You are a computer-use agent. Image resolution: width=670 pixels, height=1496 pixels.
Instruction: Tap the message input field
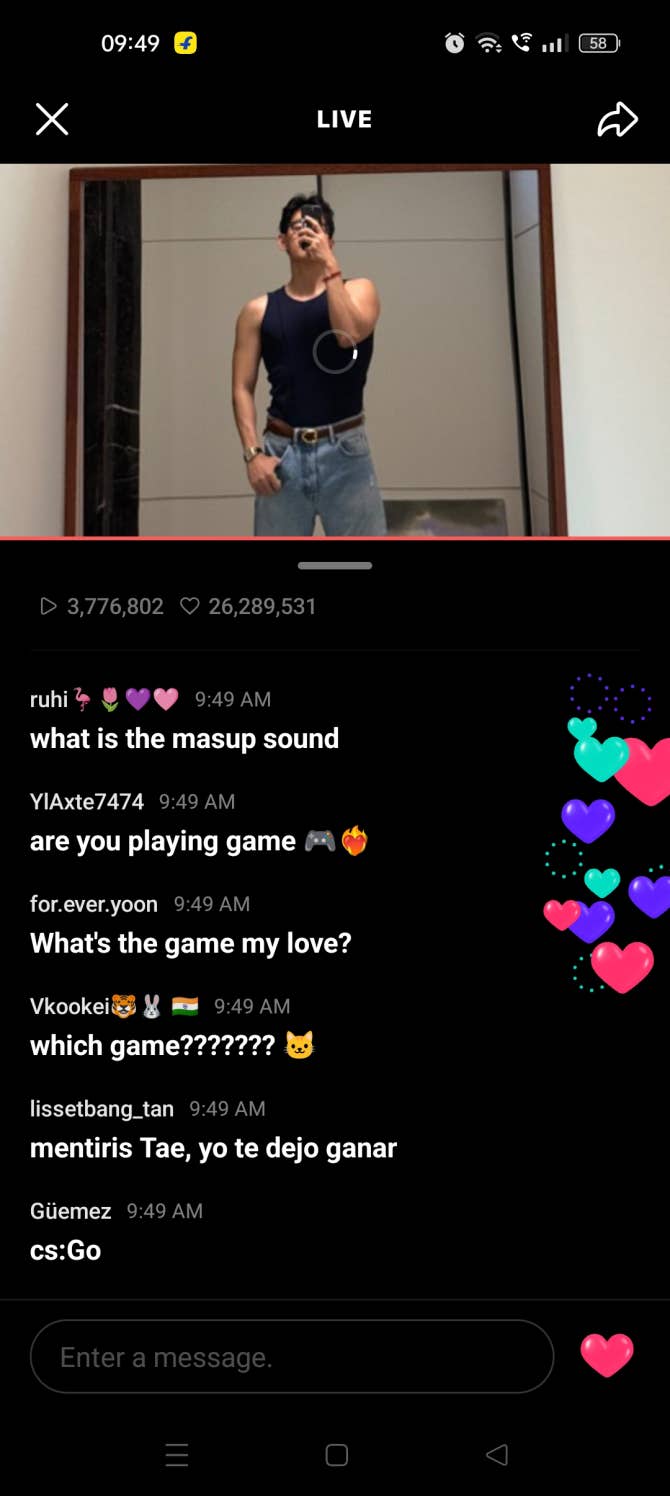tap(292, 1357)
